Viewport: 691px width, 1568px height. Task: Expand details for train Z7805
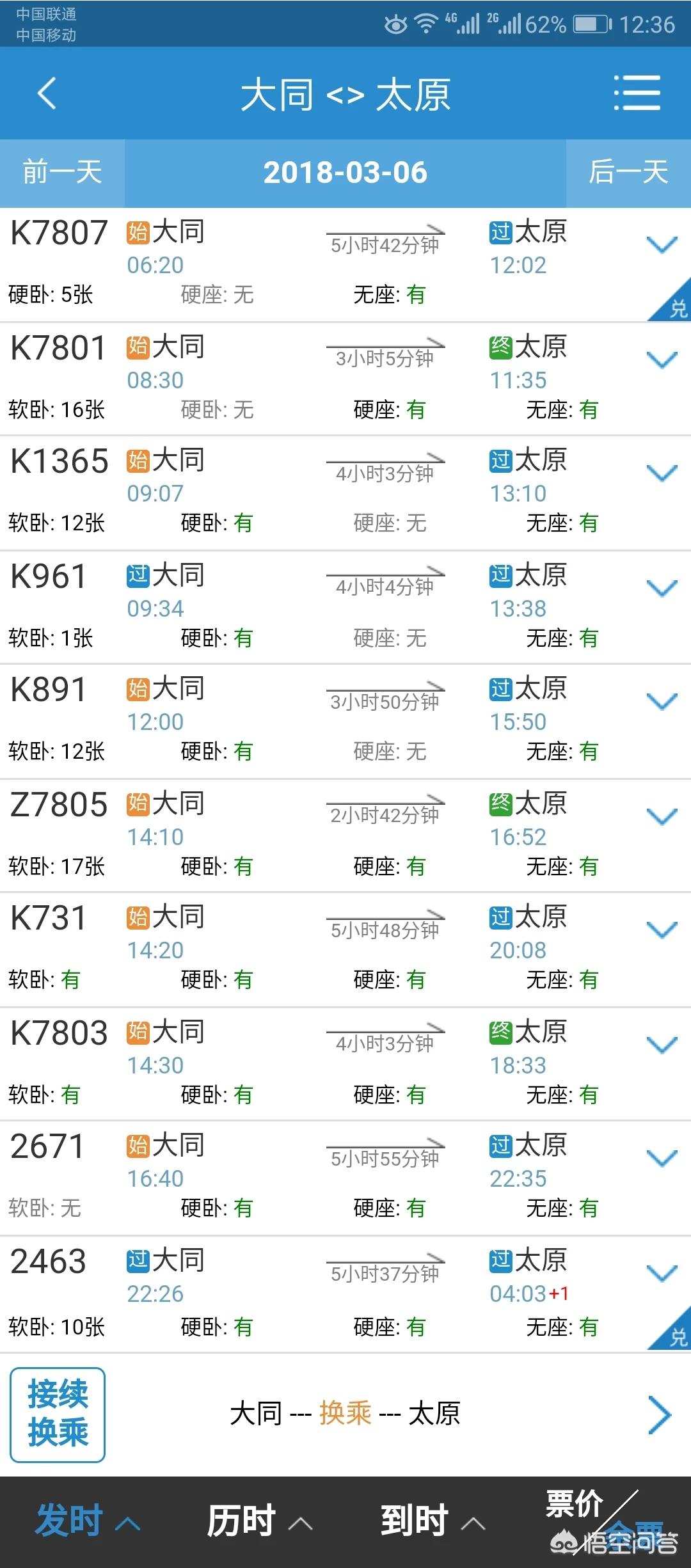tap(662, 816)
